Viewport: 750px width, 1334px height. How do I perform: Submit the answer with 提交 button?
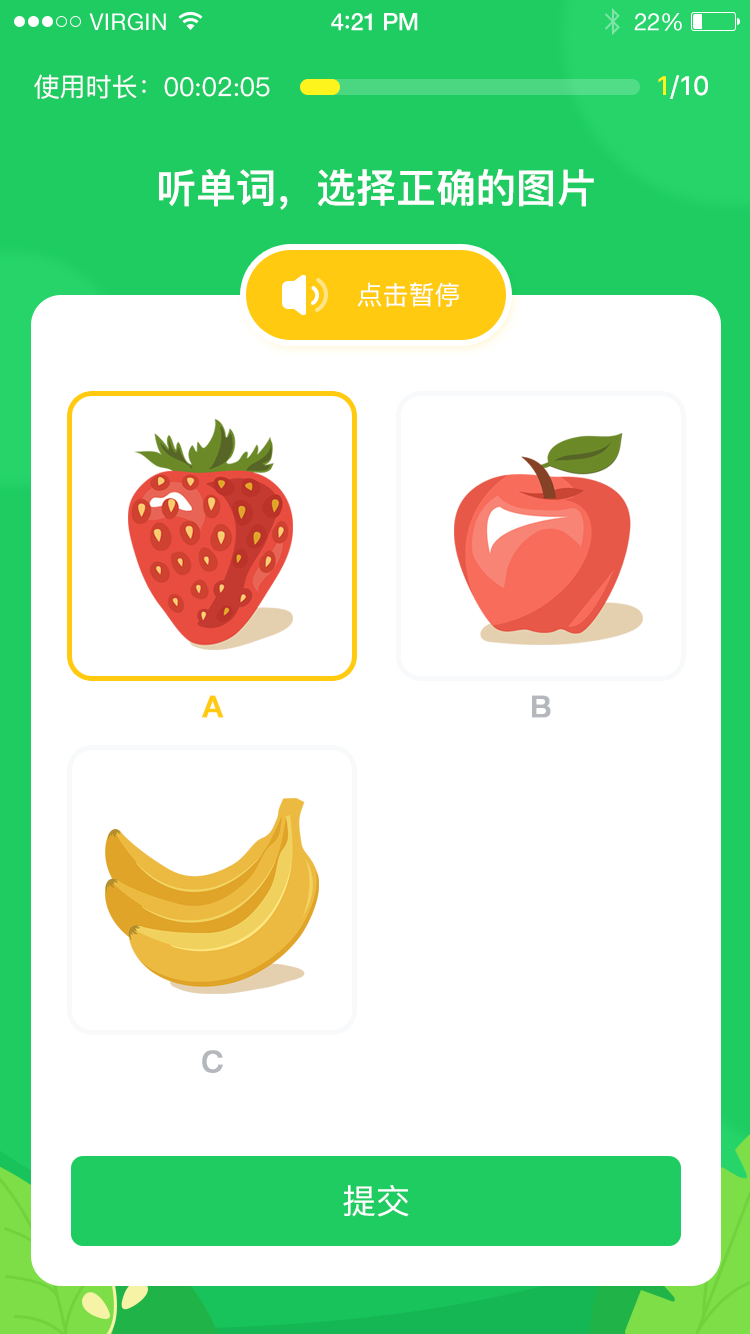tap(376, 1201)
